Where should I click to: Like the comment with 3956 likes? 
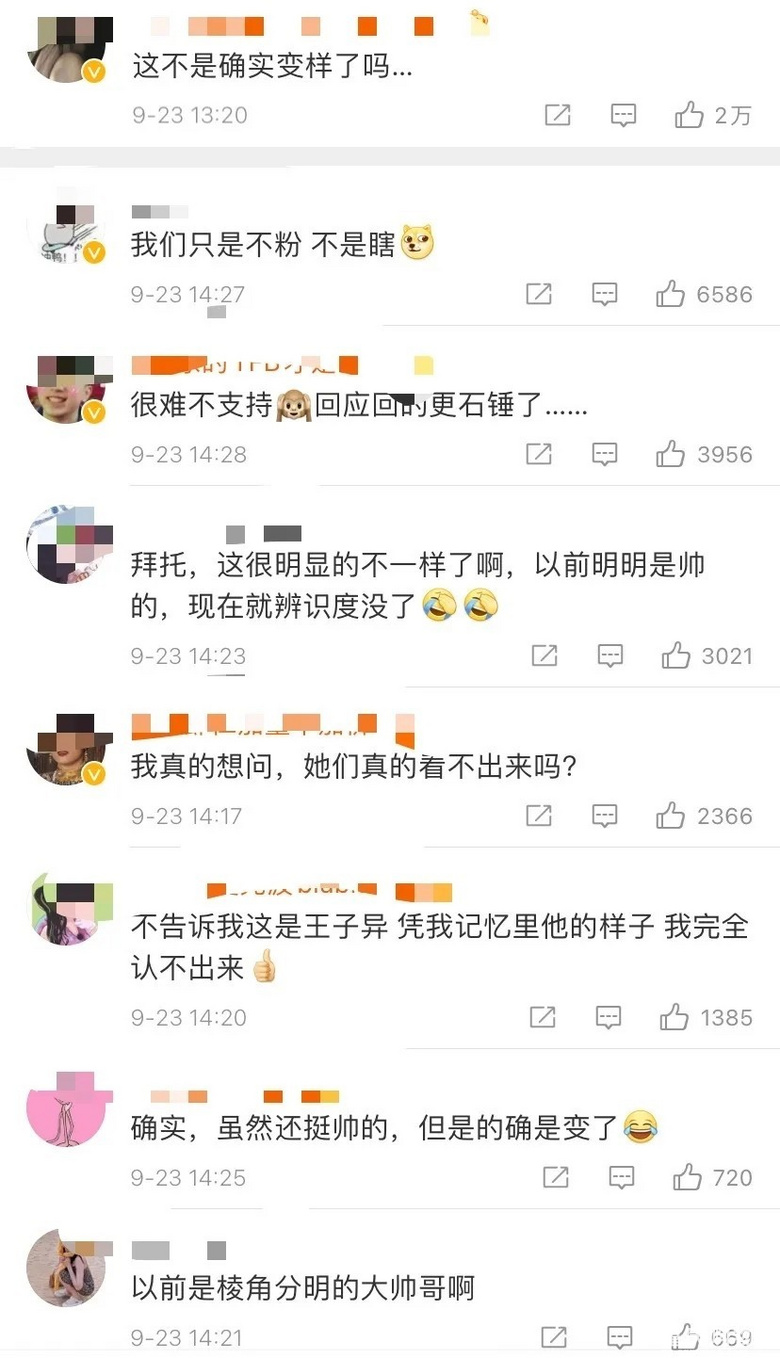tap(670, 454)
